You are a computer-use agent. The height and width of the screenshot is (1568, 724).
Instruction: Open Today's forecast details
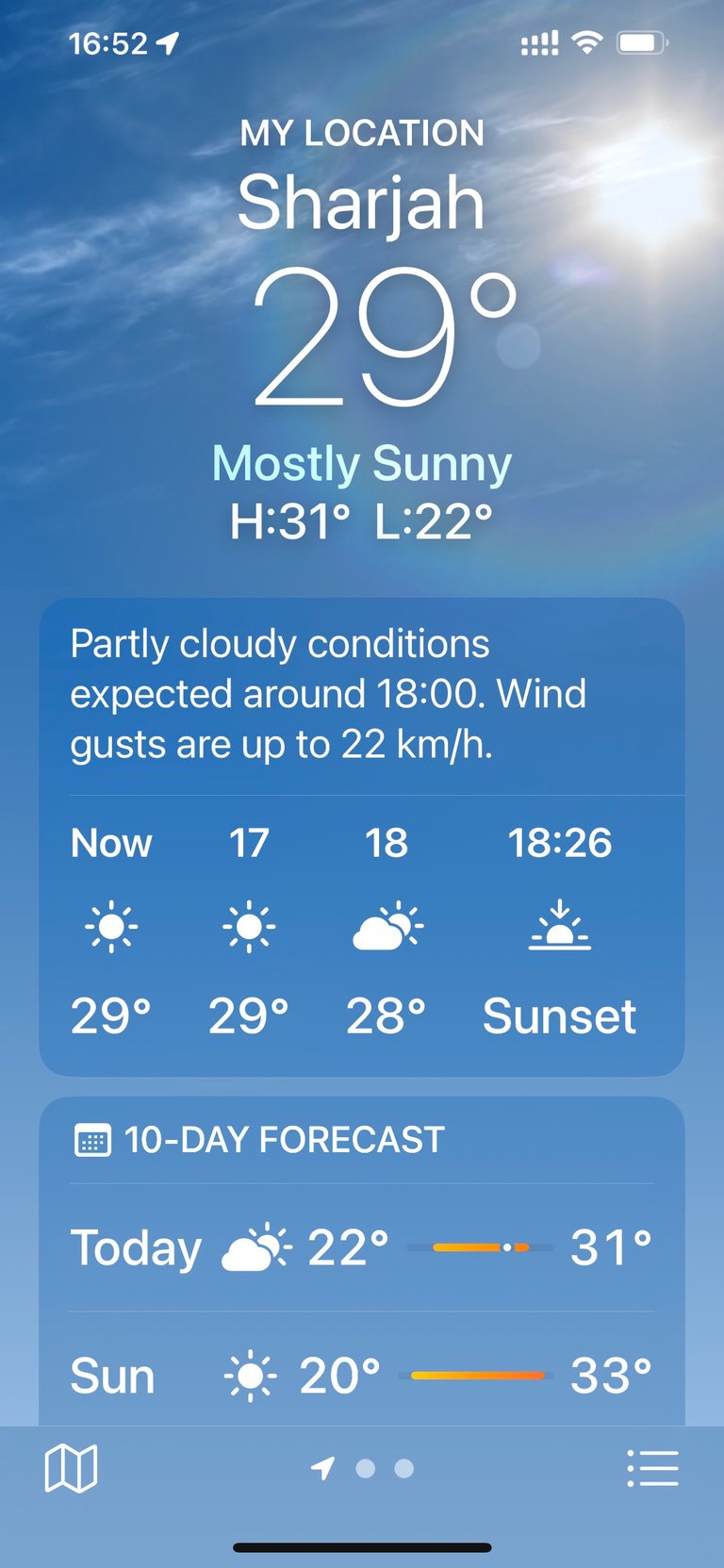[361, 1247]
